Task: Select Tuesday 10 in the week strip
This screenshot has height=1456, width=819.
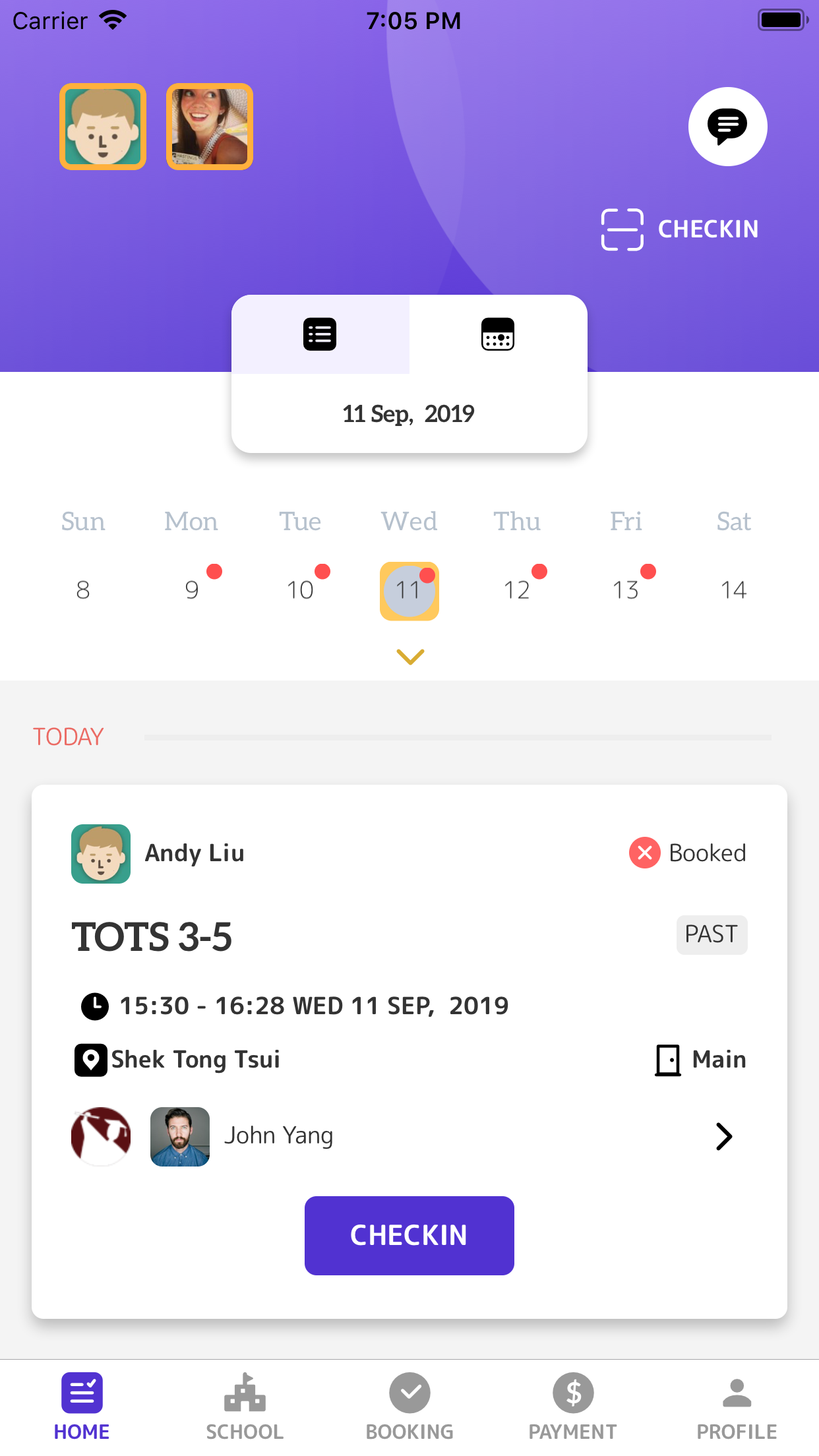Action: pyautogui.click(x=300, y=590)
